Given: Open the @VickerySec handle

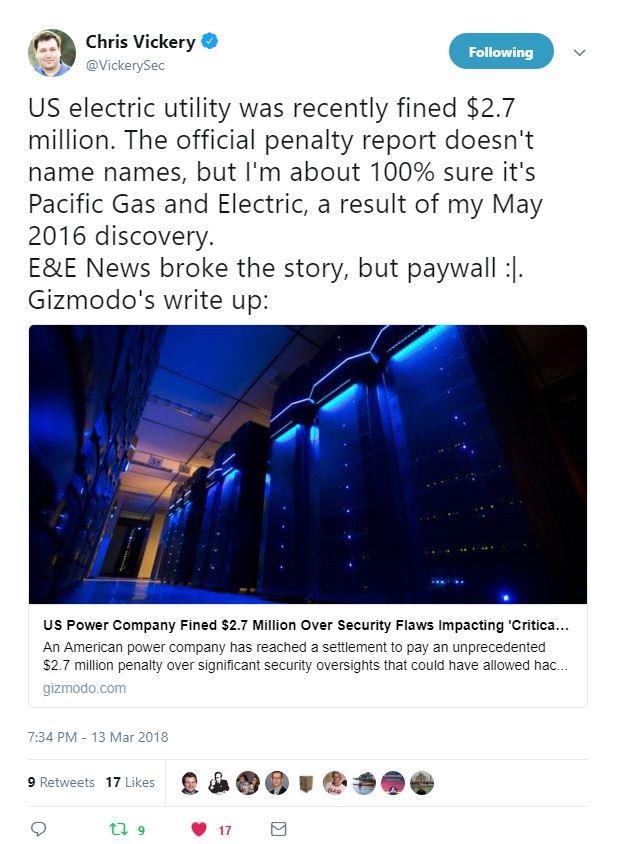Looking at the screenshot, I should pyautogui.click(x=125, y=65).
